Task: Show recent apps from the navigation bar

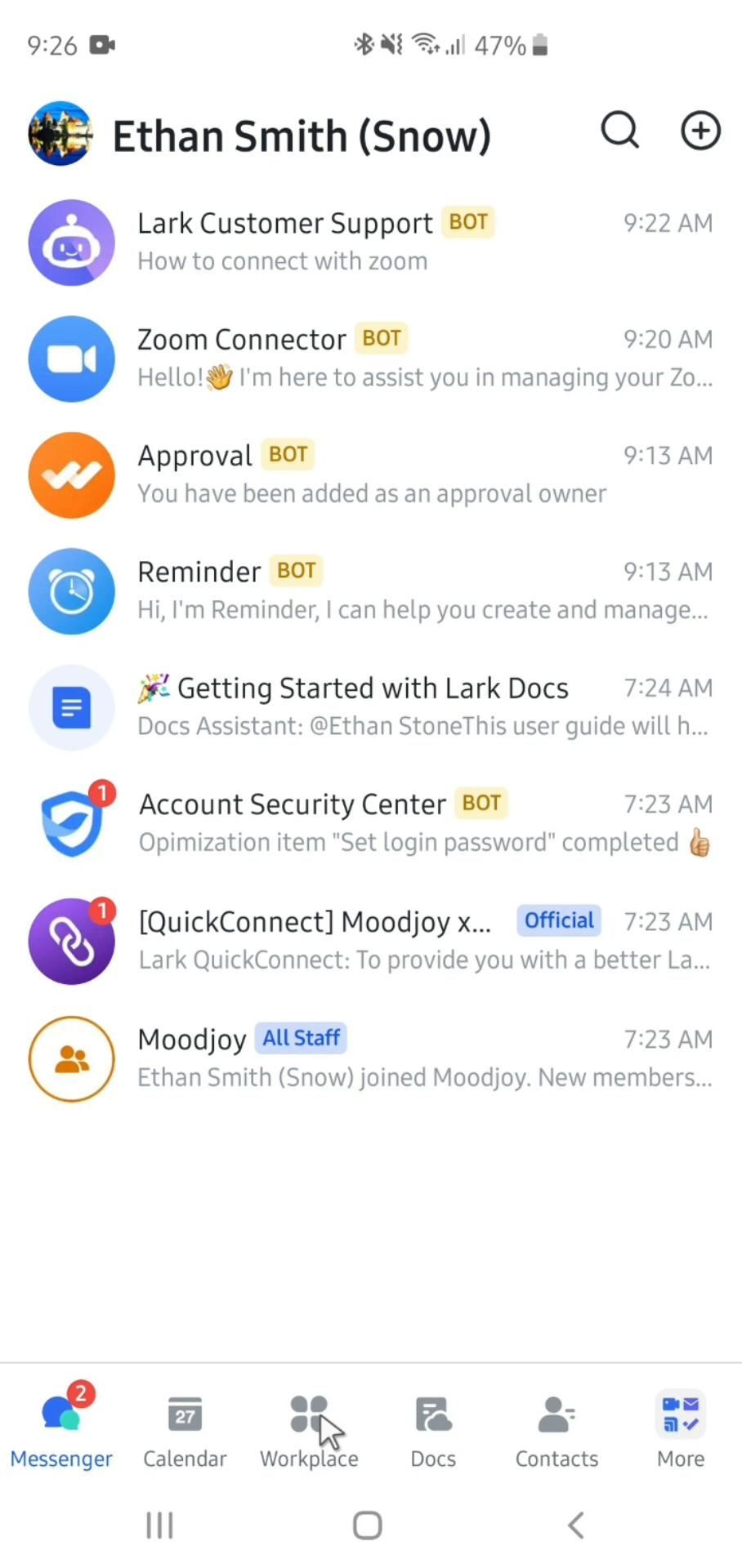Action: 159,1525
